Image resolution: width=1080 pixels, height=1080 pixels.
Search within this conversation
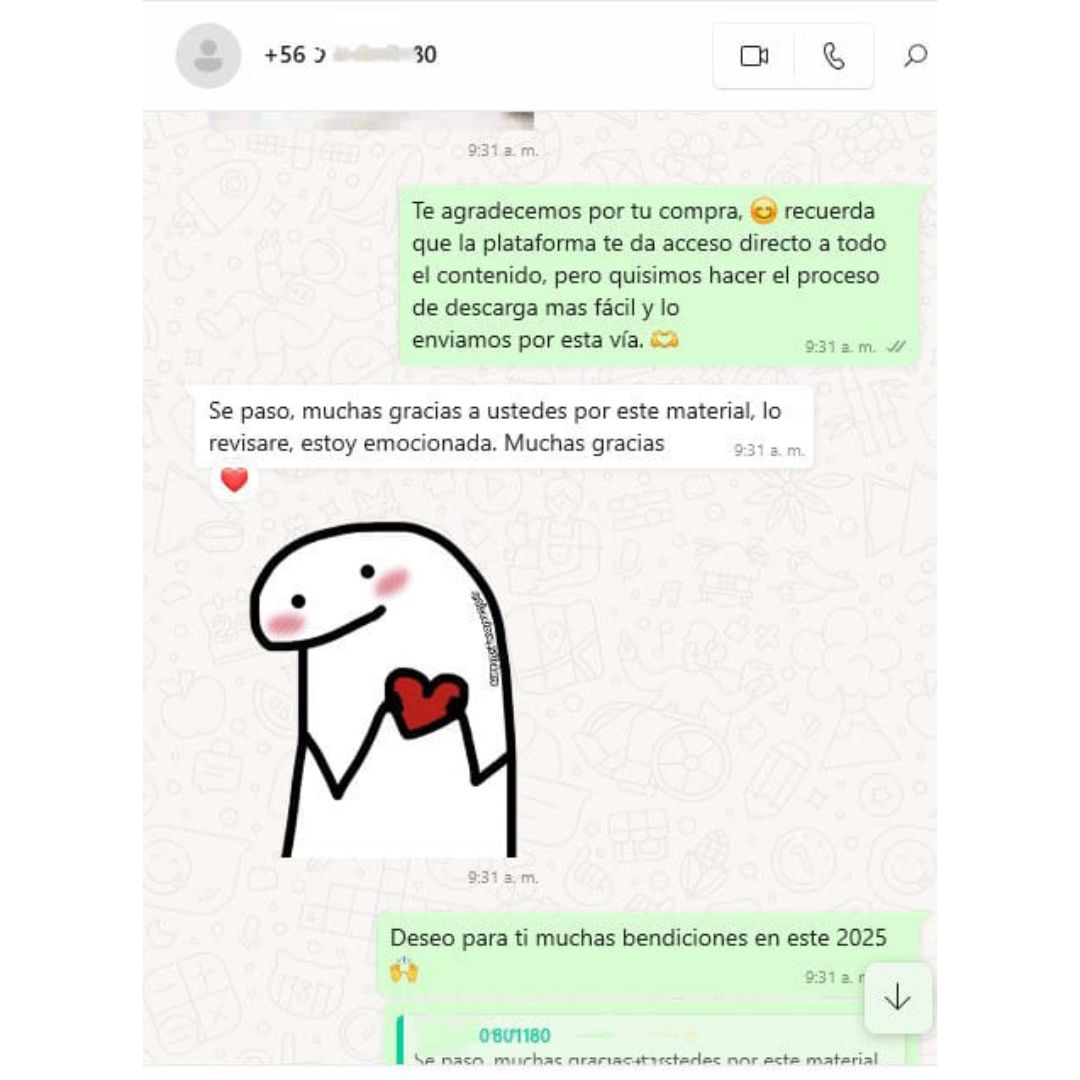(914, 56)
